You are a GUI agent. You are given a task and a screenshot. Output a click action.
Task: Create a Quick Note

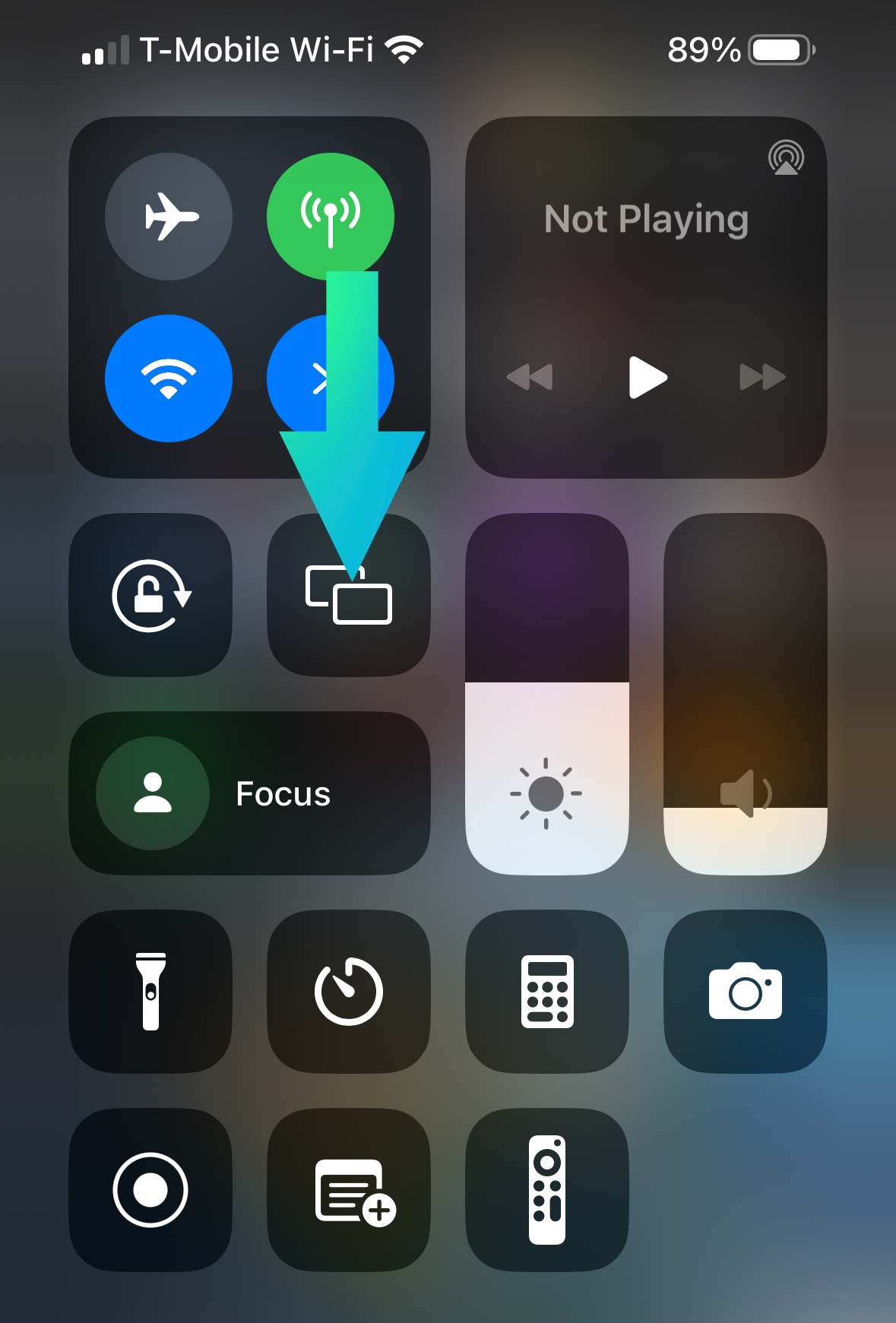(349, 1190)
